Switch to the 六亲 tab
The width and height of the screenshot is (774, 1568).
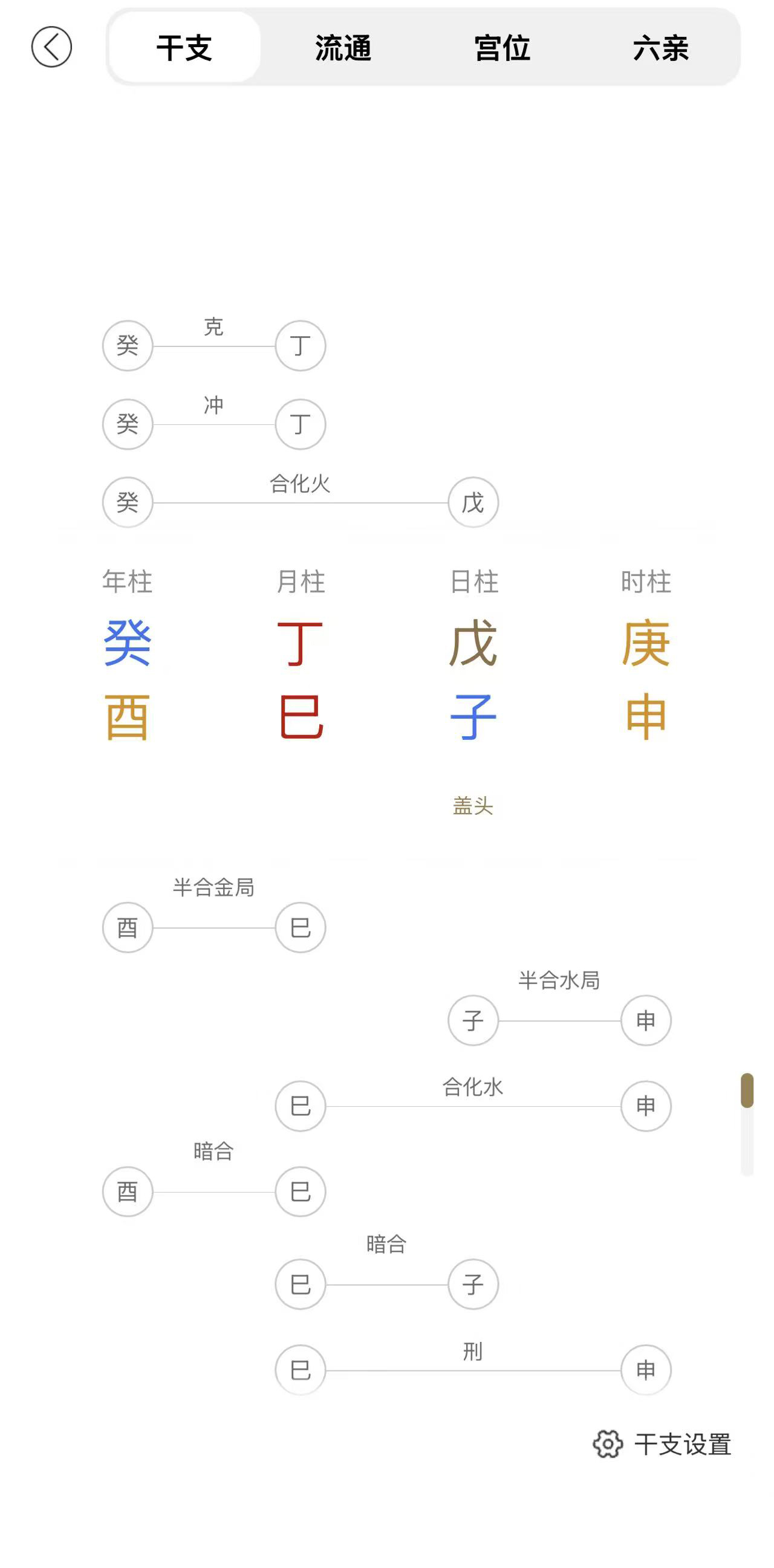pyautogui.click(x=660, y=48)
